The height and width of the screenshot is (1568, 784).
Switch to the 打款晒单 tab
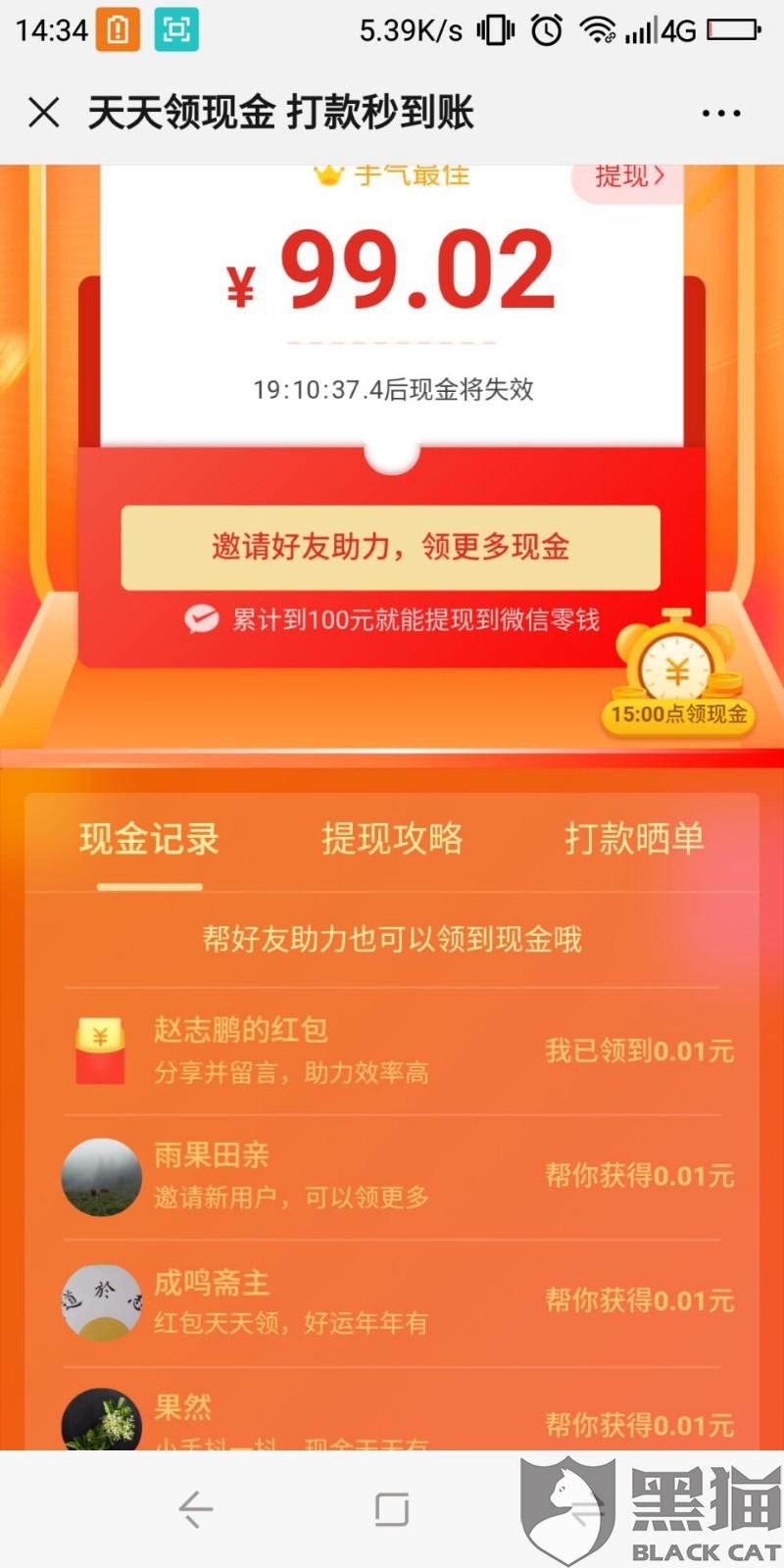(x=634, y=839)
